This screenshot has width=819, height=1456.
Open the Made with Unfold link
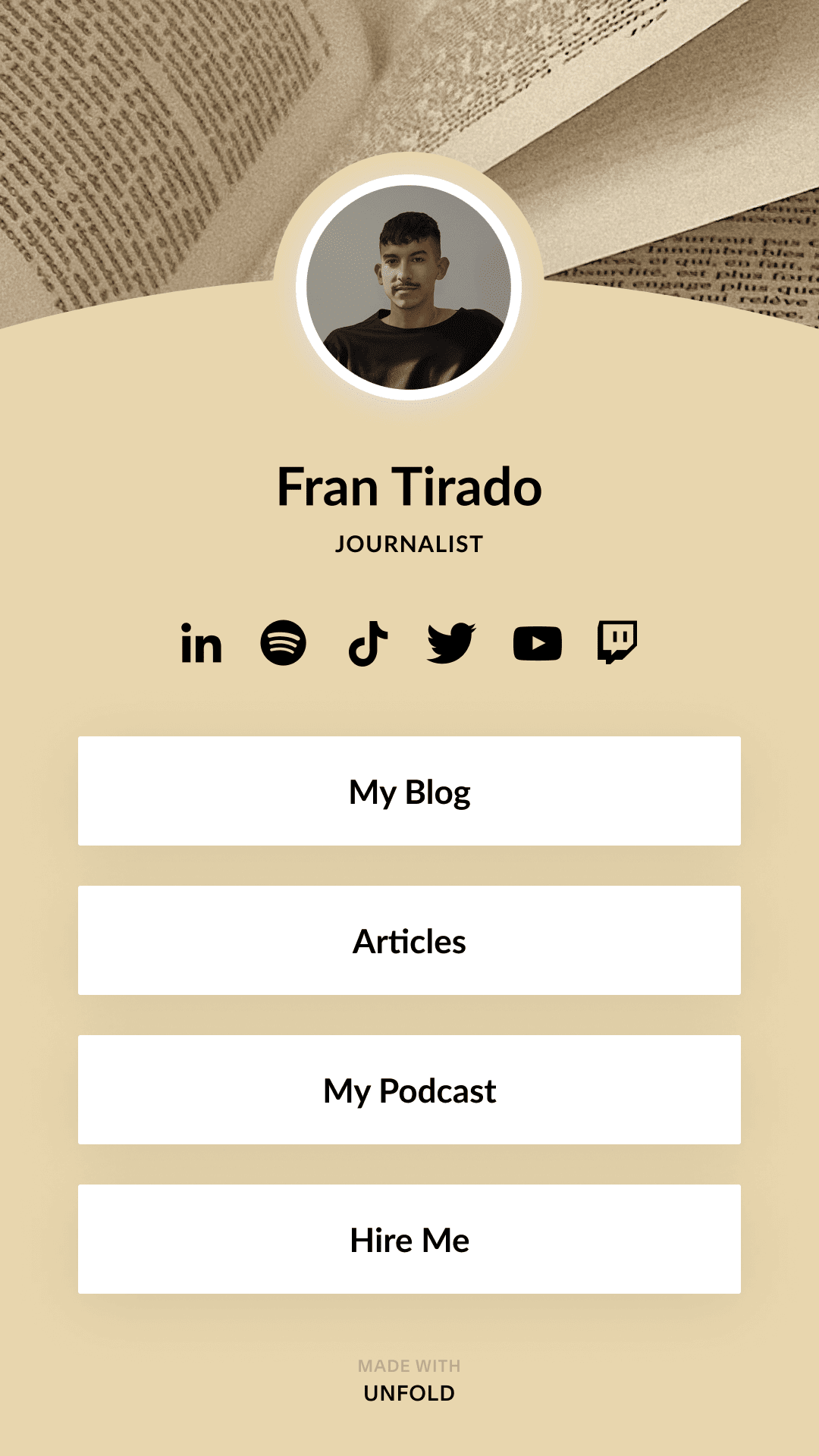click(409, 1381)
